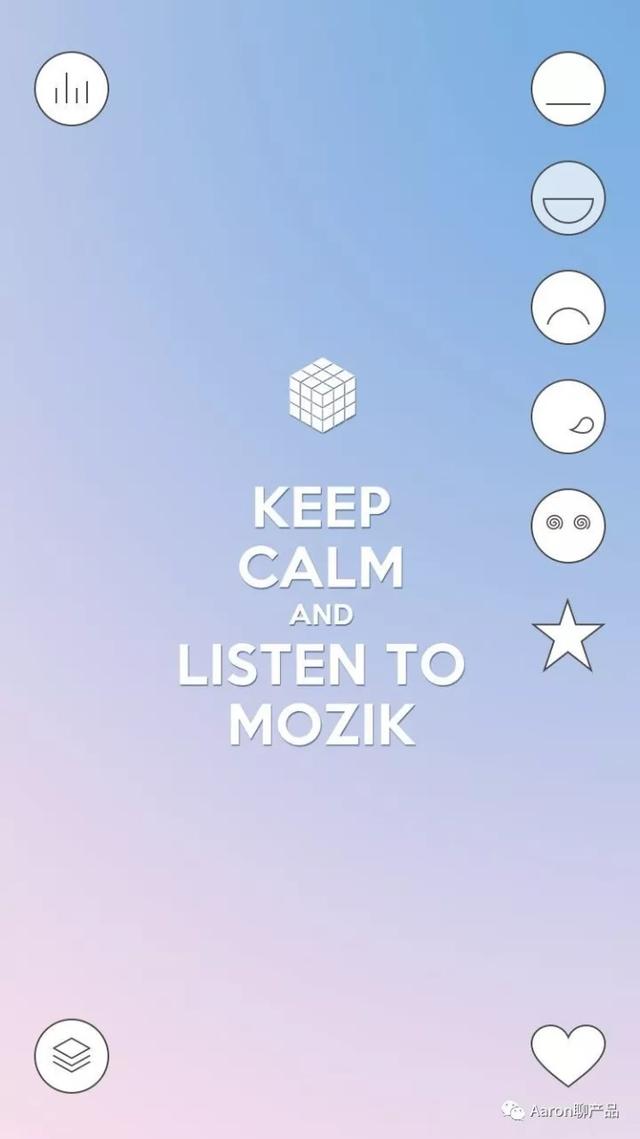Select the mood face with leaf mark
640x1139 pixels.
[x=568, y=417]
